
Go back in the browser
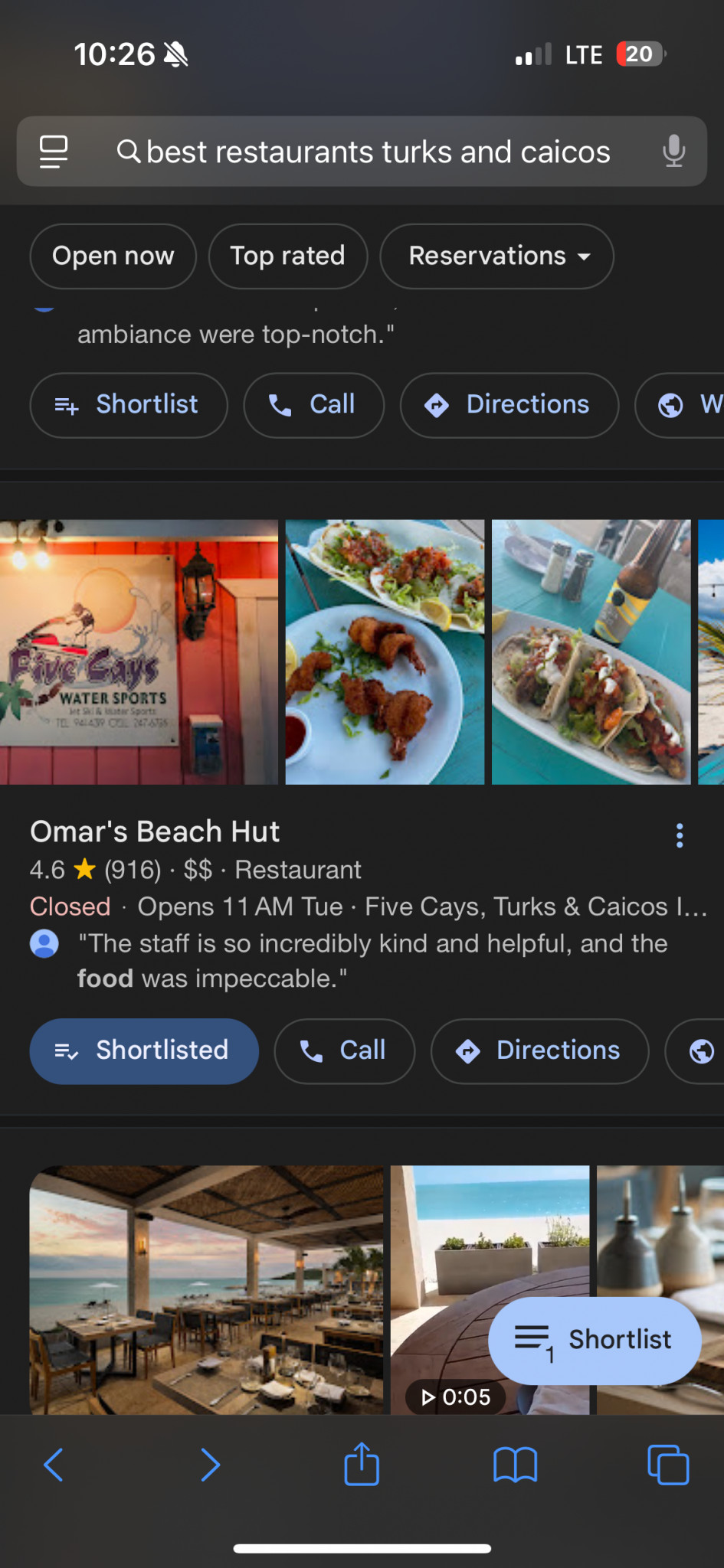tap(54, 1465)
